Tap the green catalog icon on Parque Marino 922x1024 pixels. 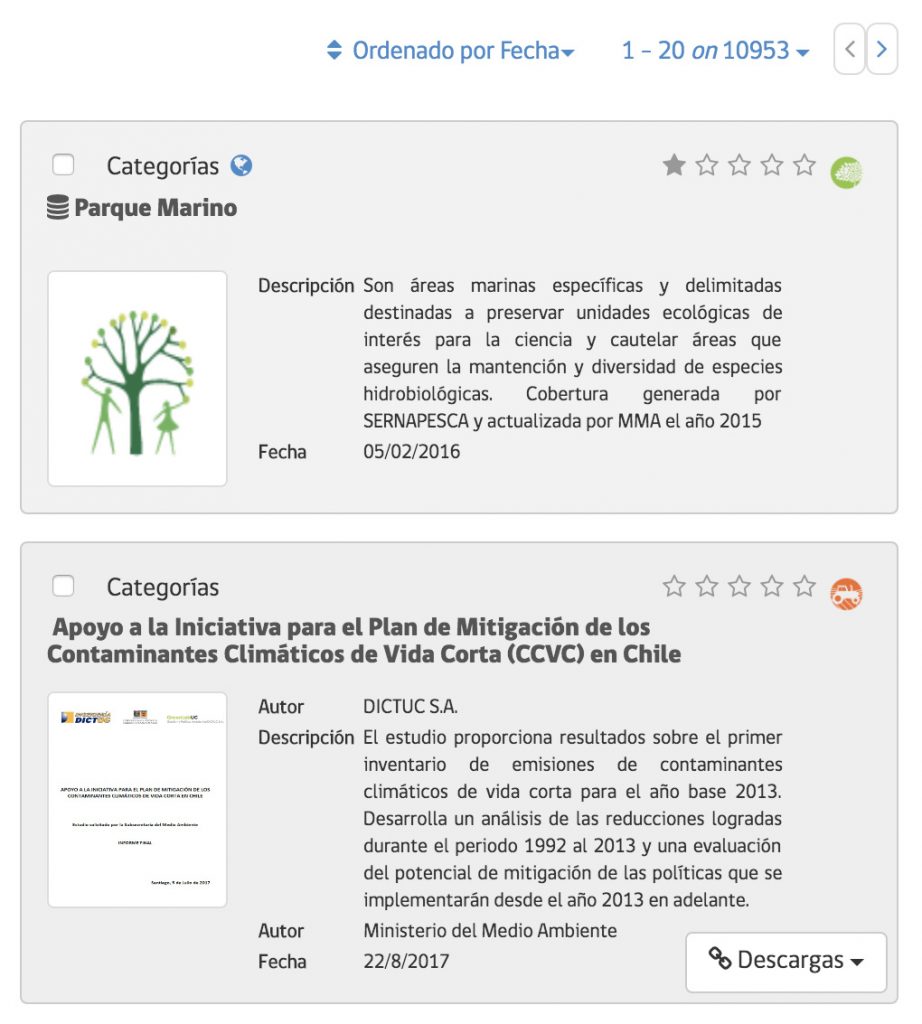(x=846, y=173)
